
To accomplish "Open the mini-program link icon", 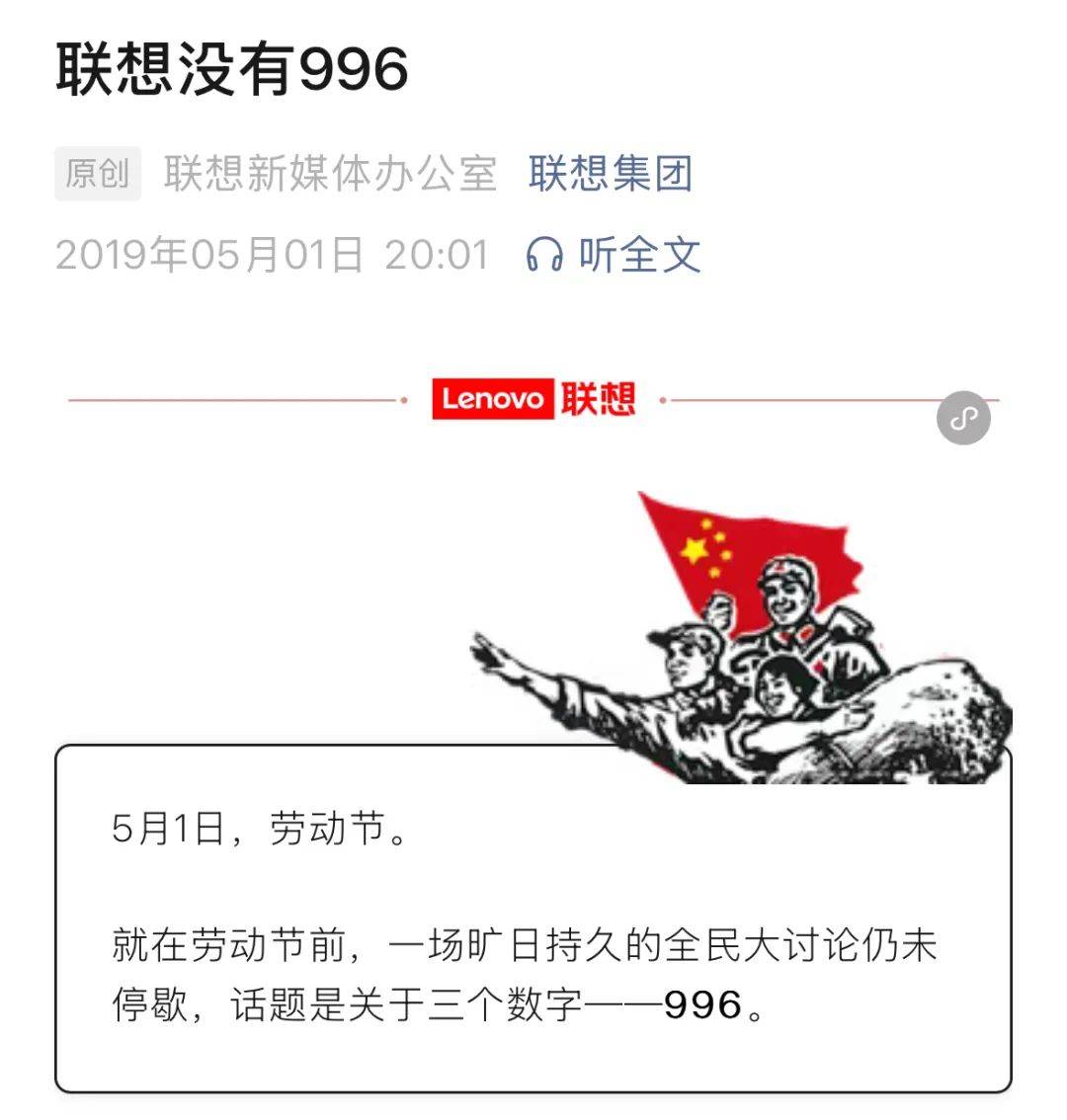I will tap(963, 418).
